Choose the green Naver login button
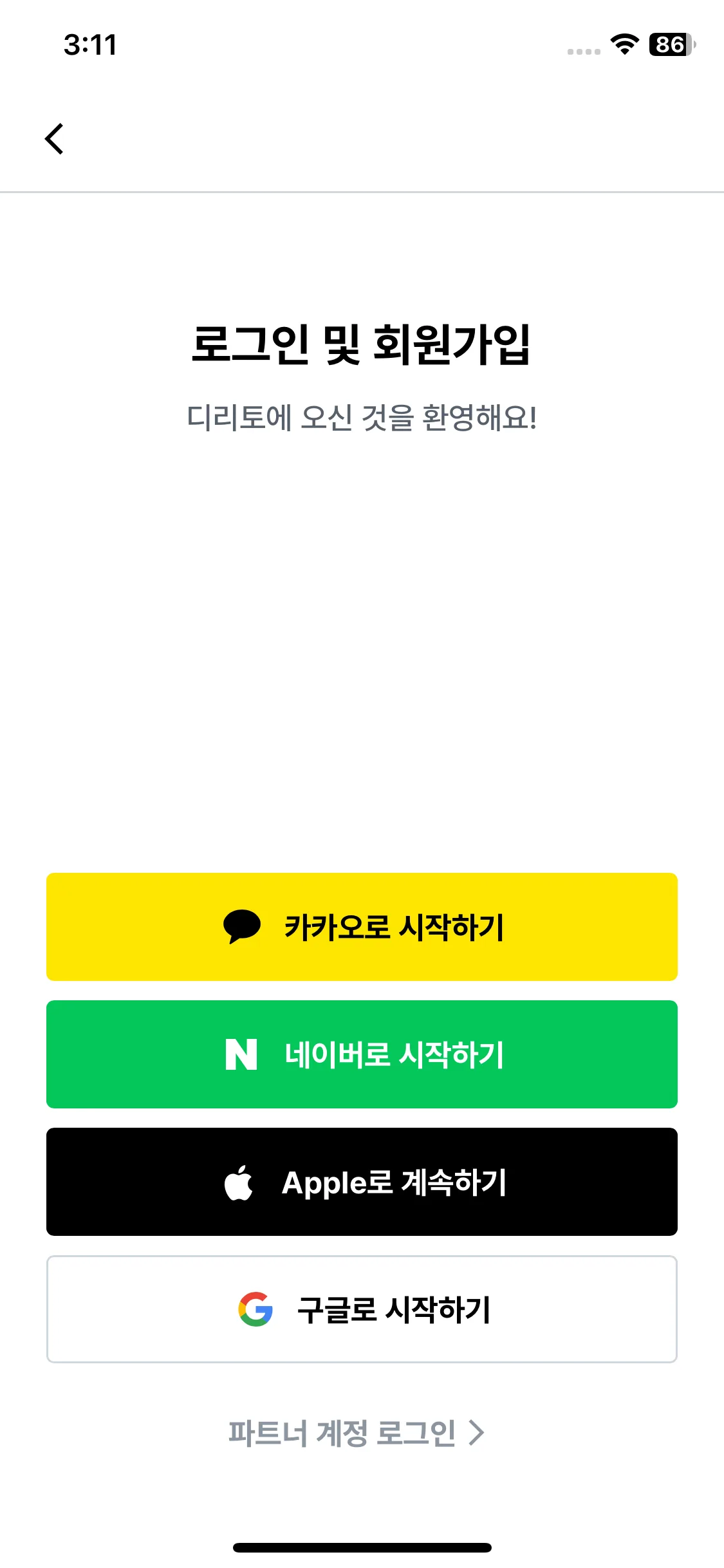 coord(362,1054)
